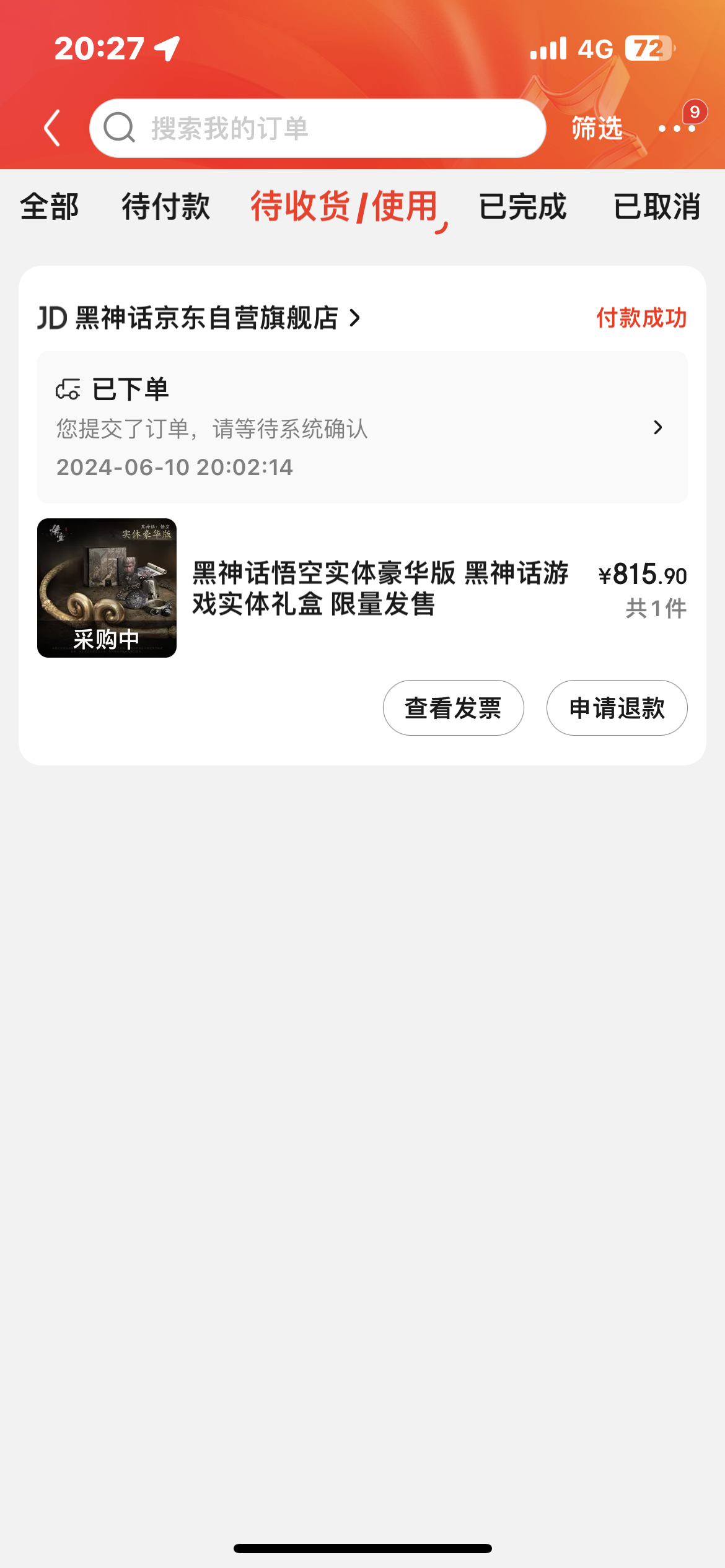Switch to the 待付款 tab
The height and width of the screenshot is (1568, 725).
165,207
